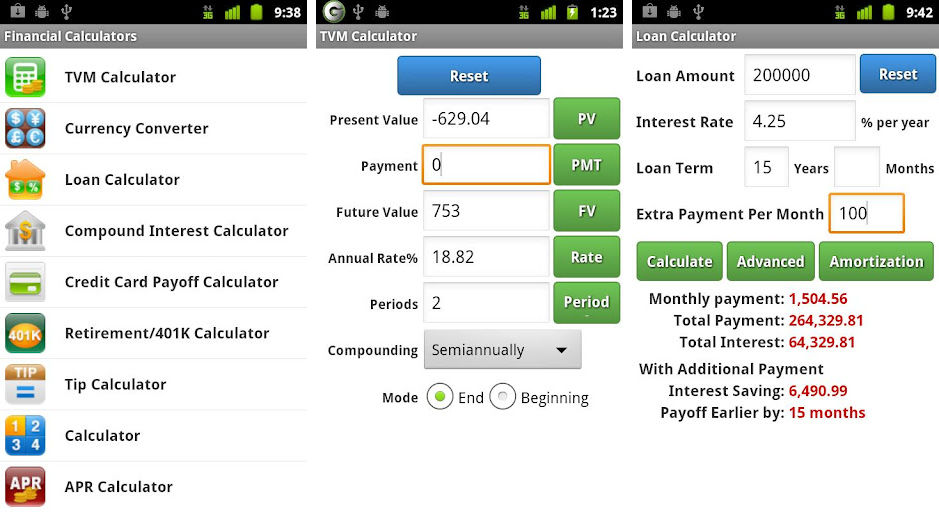This screenshot has height=512, width=939.
Task: Open Retirement/401K Calculator
Action: (153, 333)
